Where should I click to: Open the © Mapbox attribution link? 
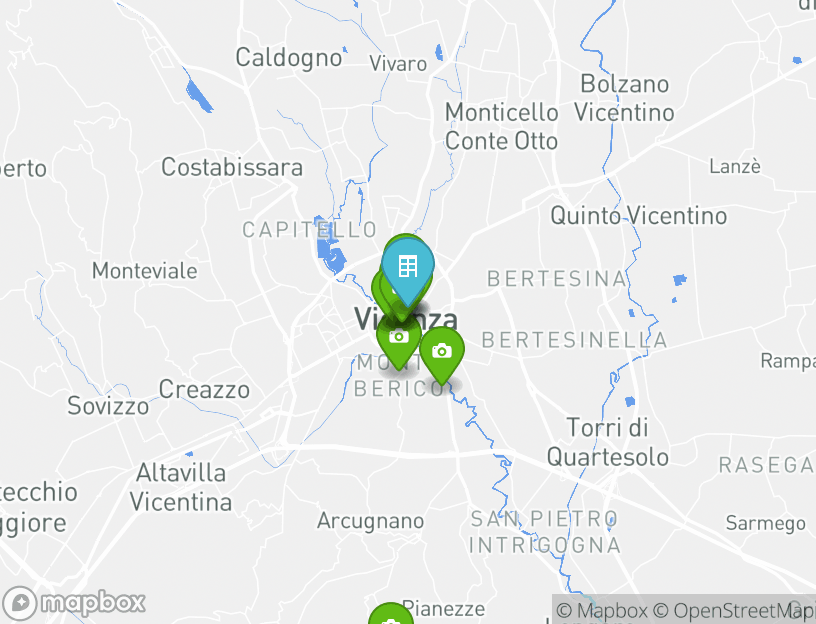point(601,610)
